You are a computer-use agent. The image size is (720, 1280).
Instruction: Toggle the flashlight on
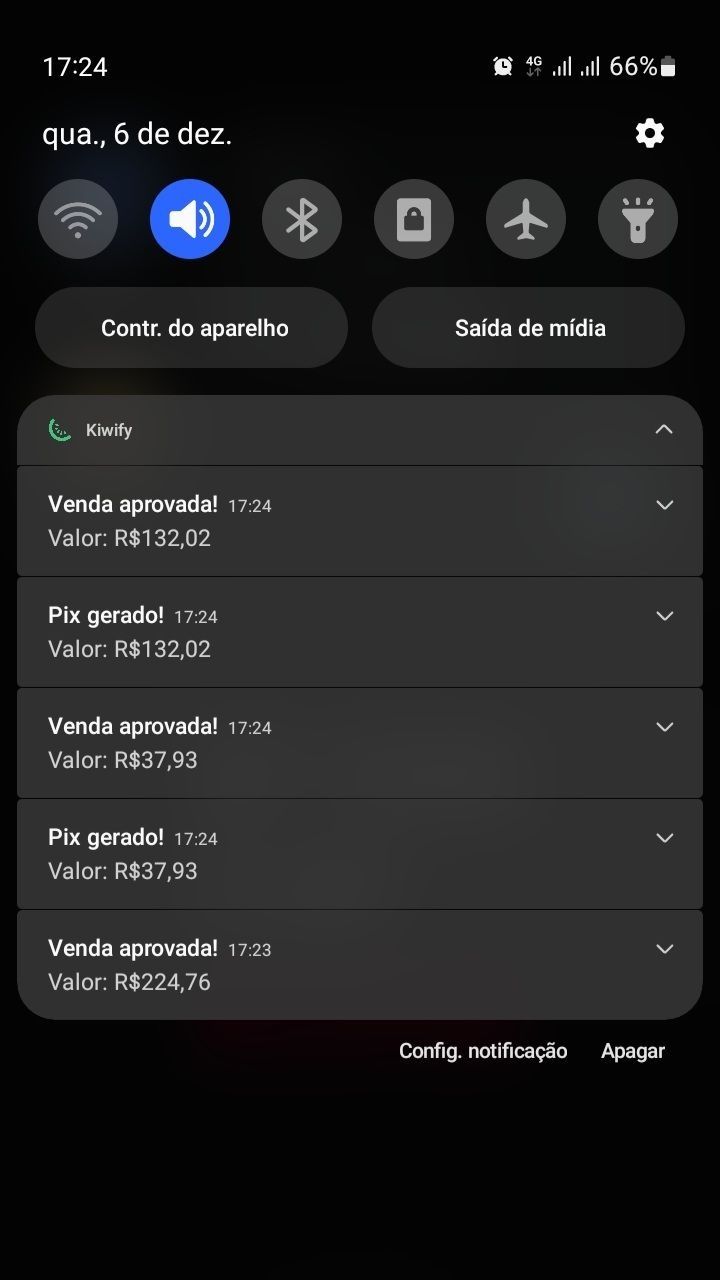coord(637,218)
